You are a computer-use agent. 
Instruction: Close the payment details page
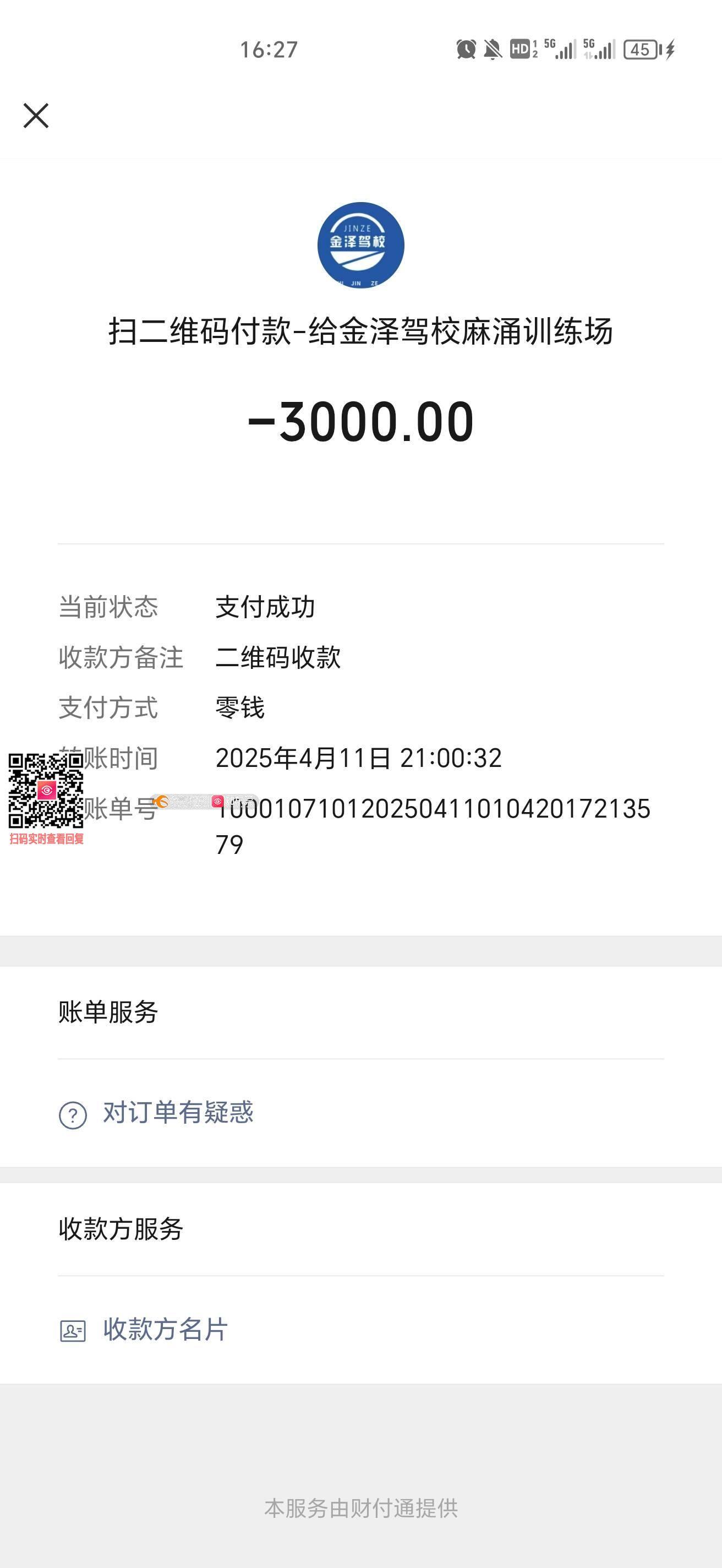tap(36, 116)
